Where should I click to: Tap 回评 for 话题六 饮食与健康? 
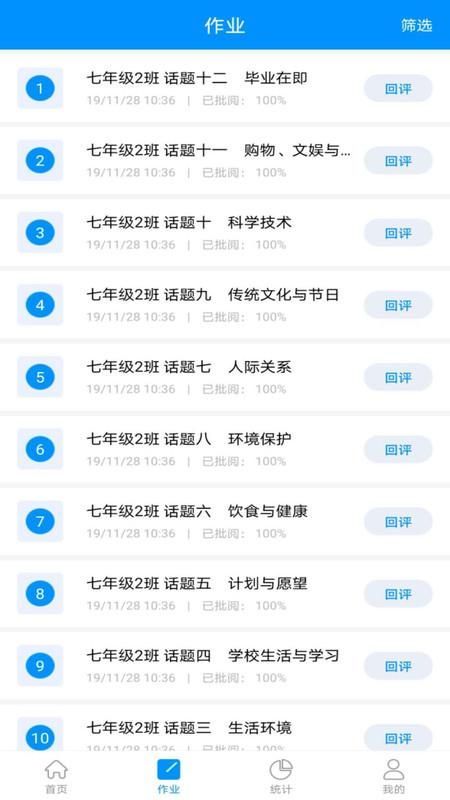398,522
